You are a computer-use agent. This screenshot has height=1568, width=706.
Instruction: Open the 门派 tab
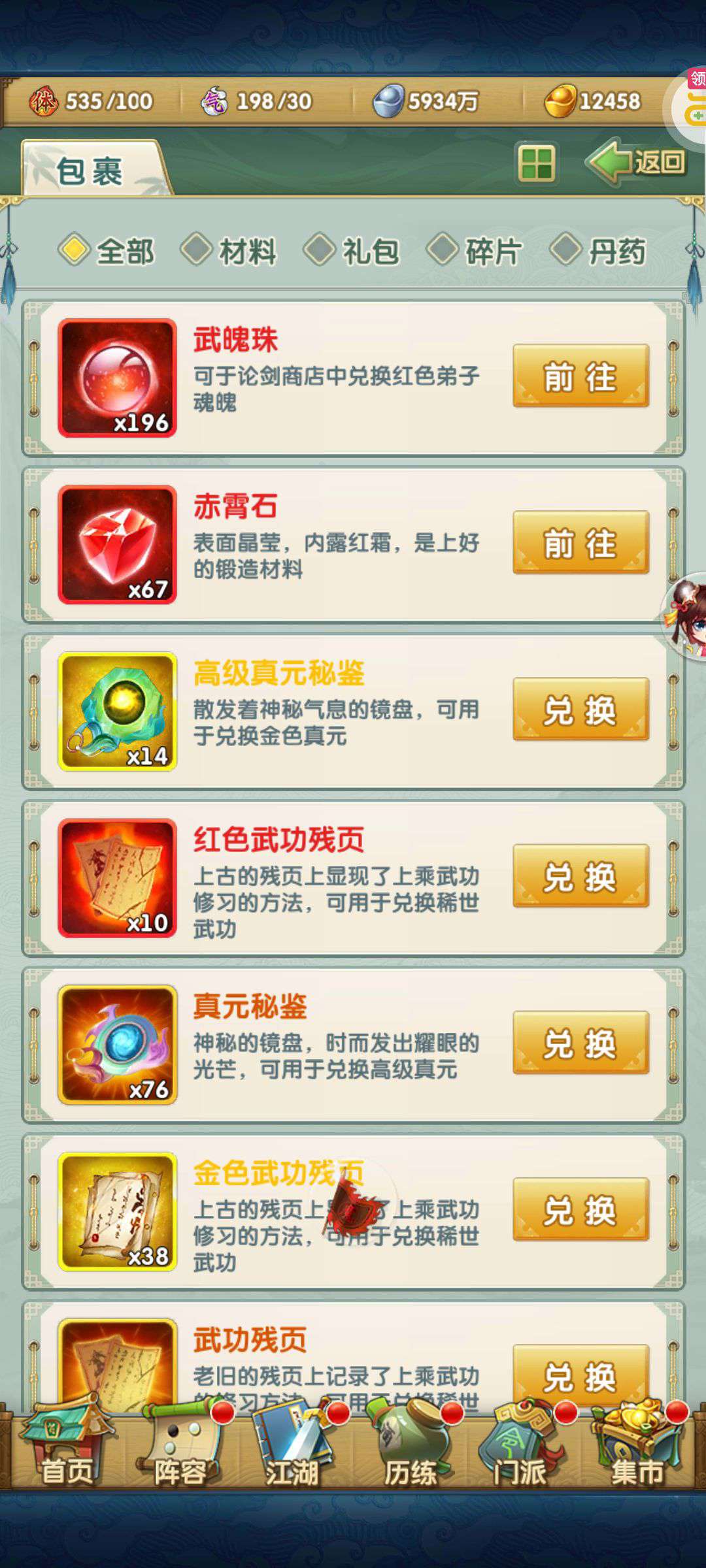521,1445
